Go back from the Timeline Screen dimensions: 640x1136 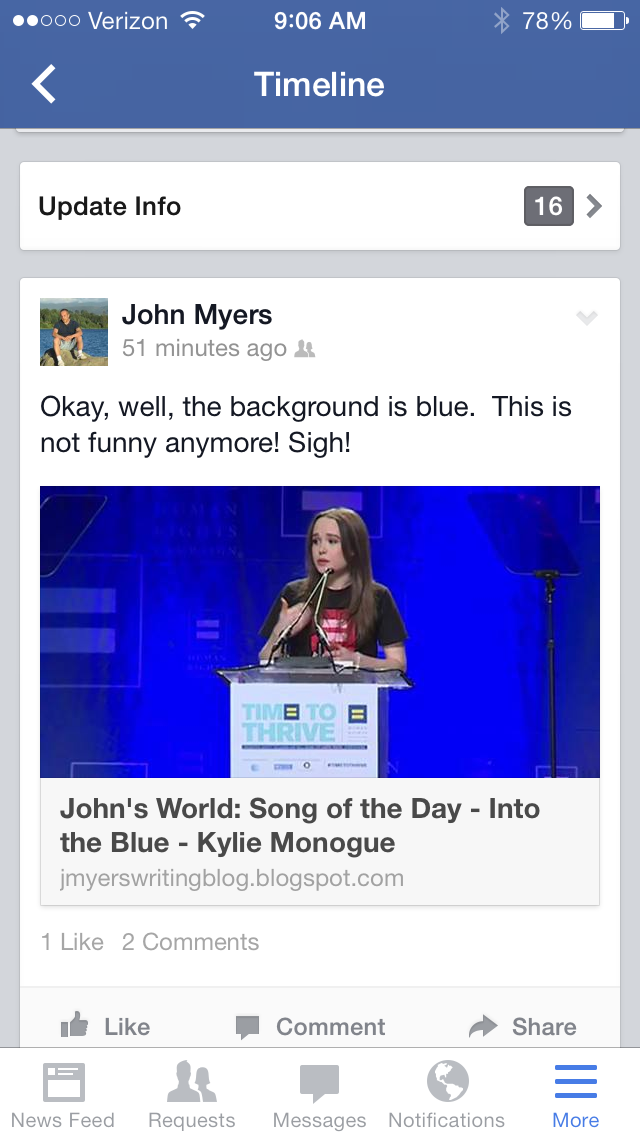tap(44, 85)
